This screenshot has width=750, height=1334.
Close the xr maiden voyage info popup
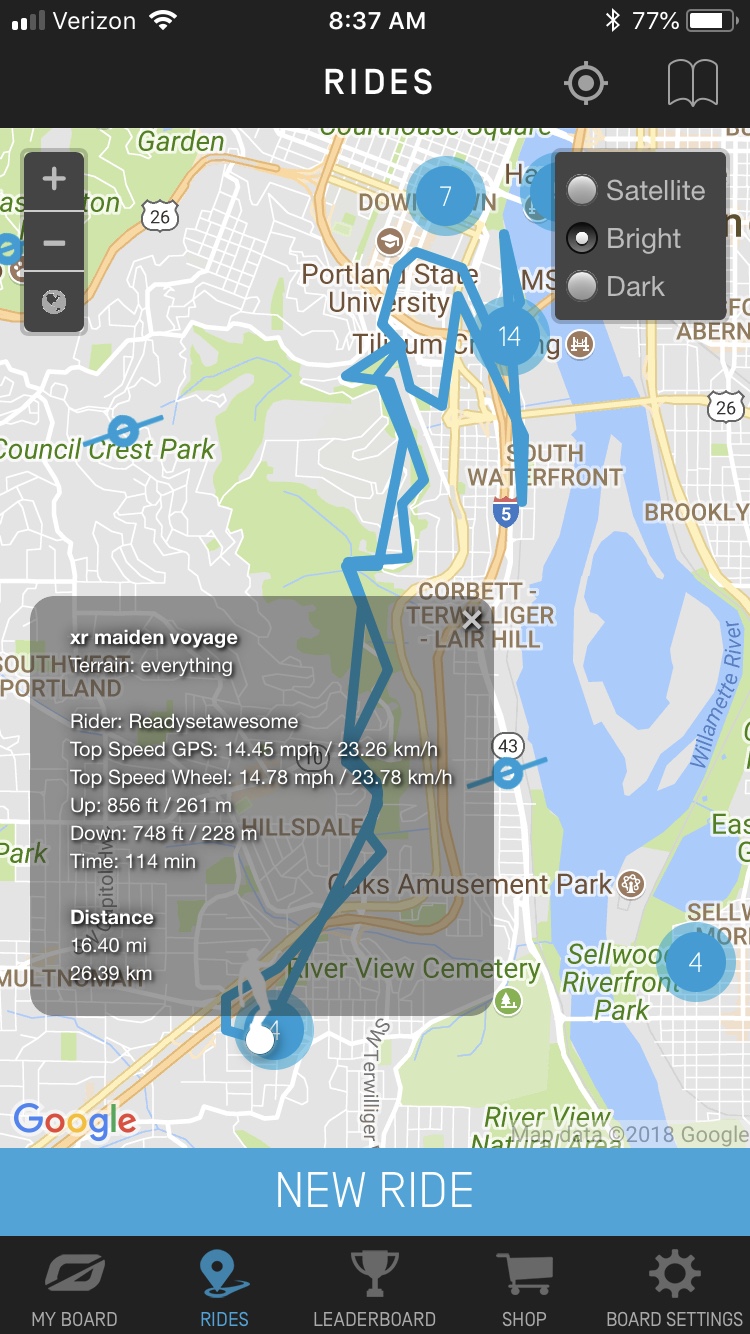(x=472, y=619)
